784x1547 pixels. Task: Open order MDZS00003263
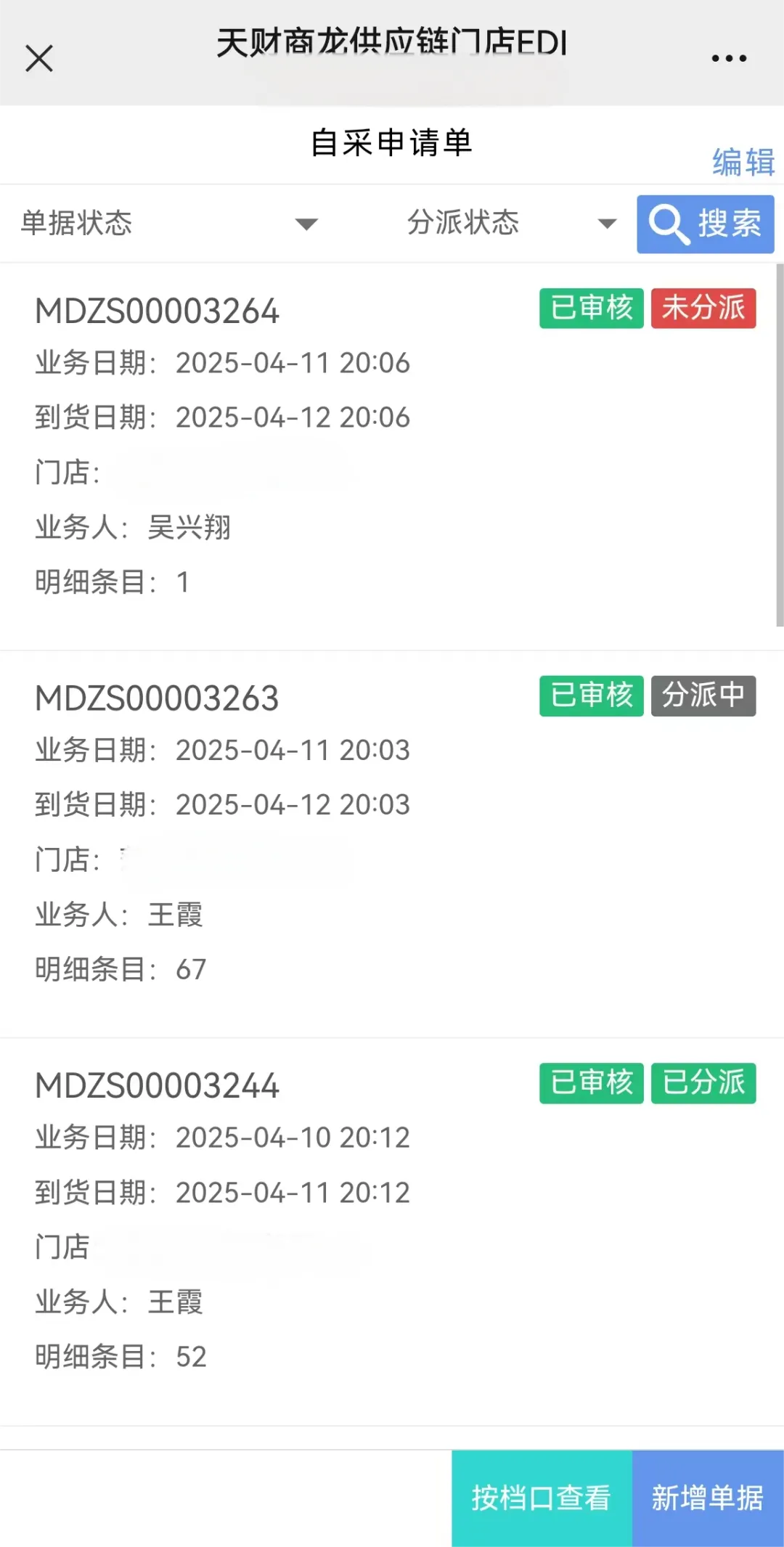pyautogui.click(x=392, y=844)
